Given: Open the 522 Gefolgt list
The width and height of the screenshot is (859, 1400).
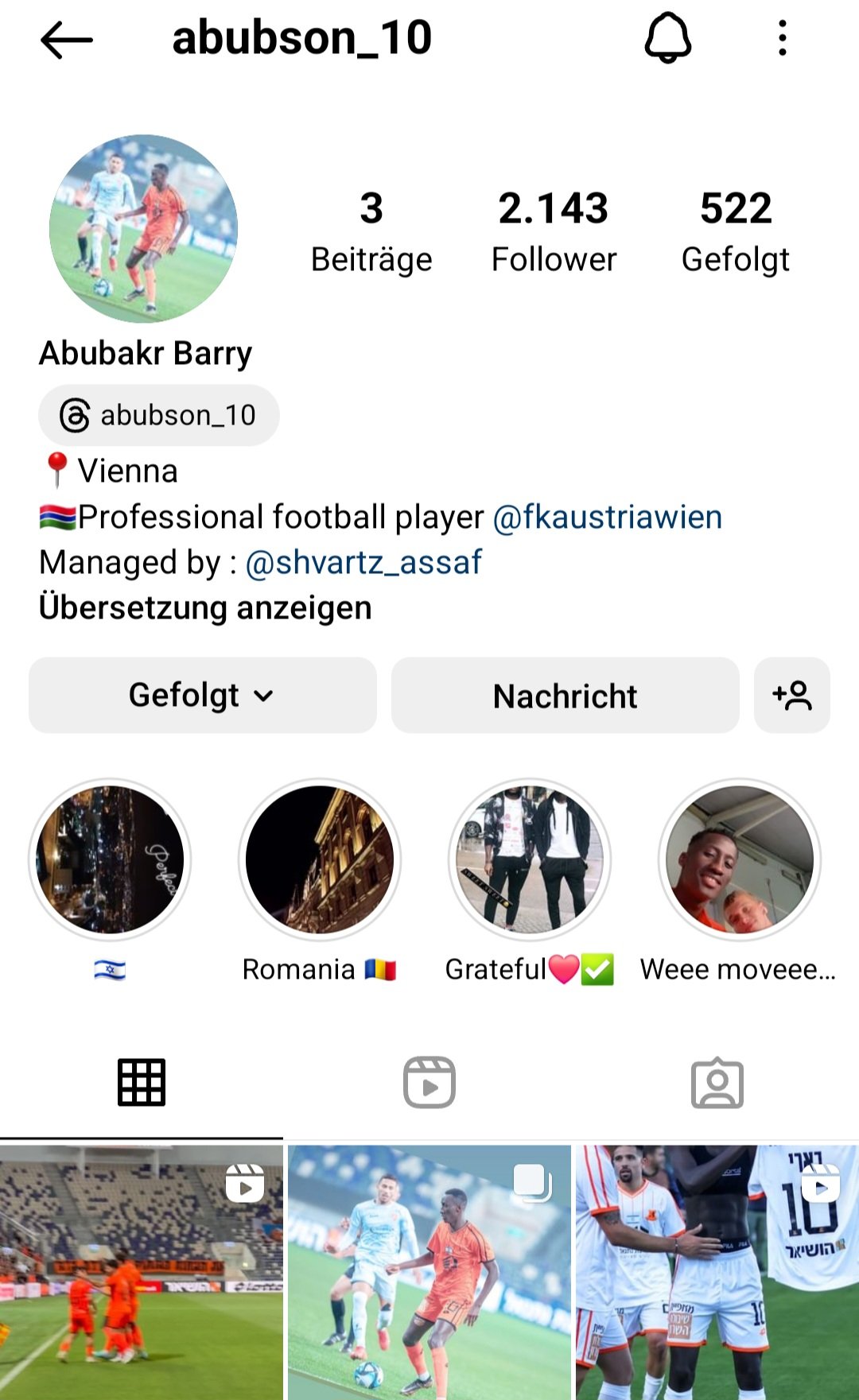Looking at the screenshot, I should [x=736, y=231].
